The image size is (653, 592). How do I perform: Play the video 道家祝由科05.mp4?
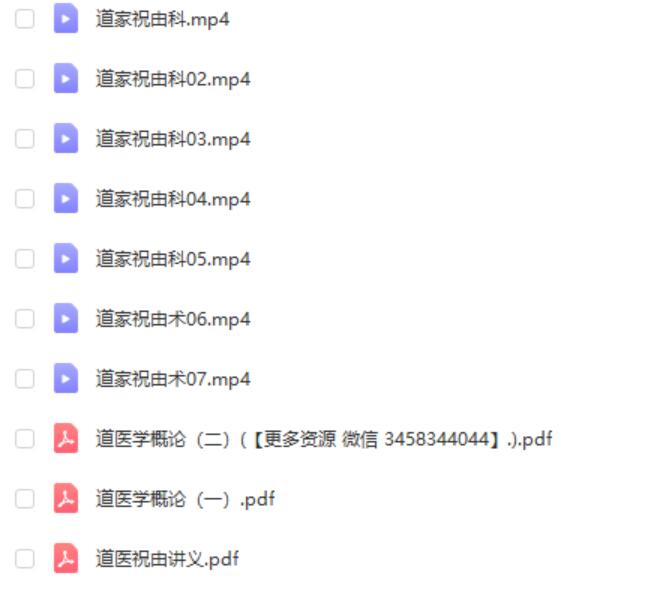tap(172, 259)
